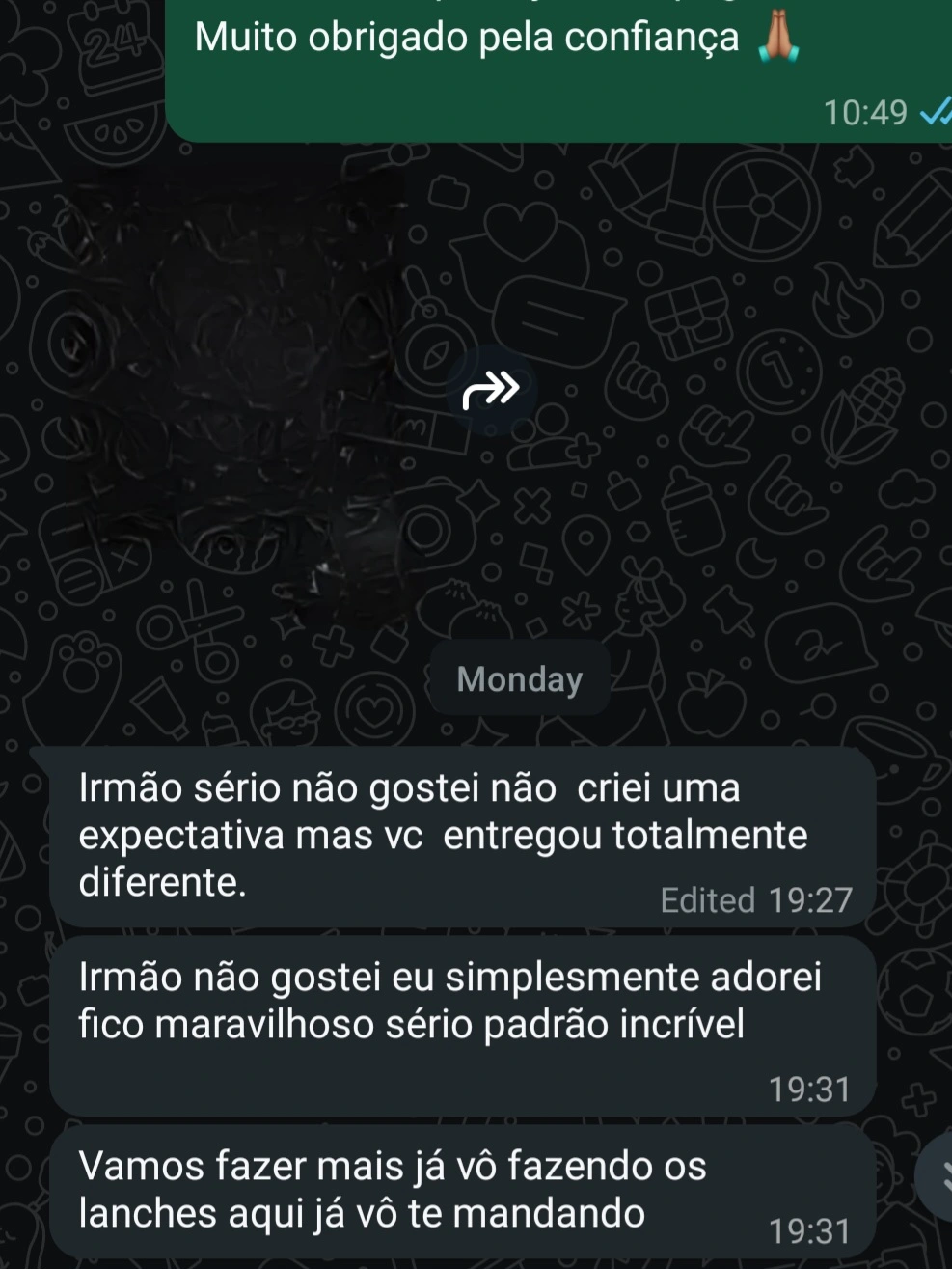The width and height of the screenshot is (952, 1269).
Task: Click the 19:31 timestamp on the middle message
Action: tap(810, 1089)
